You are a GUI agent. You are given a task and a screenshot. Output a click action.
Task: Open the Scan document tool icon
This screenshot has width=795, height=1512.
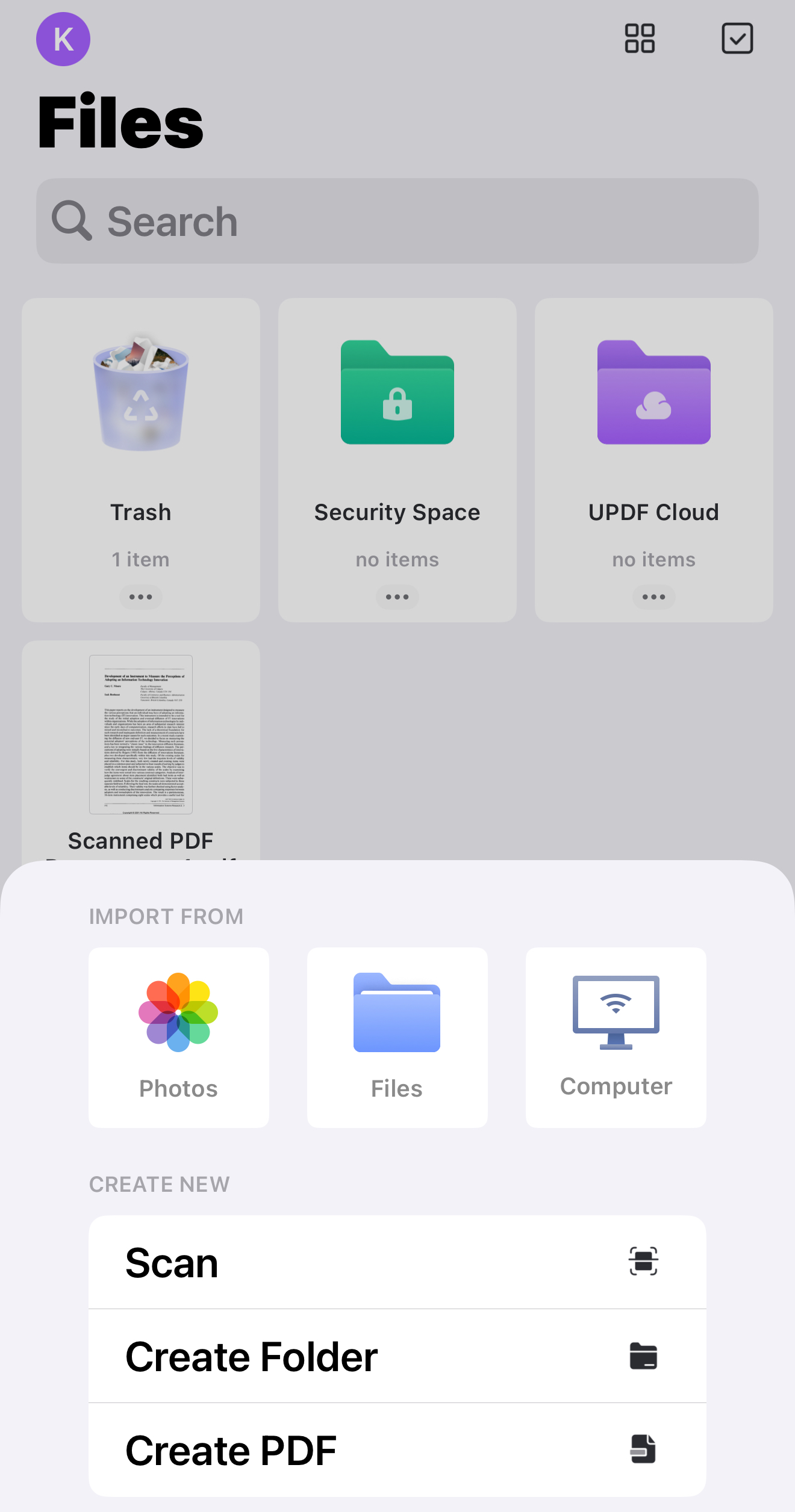[644, 1262]
